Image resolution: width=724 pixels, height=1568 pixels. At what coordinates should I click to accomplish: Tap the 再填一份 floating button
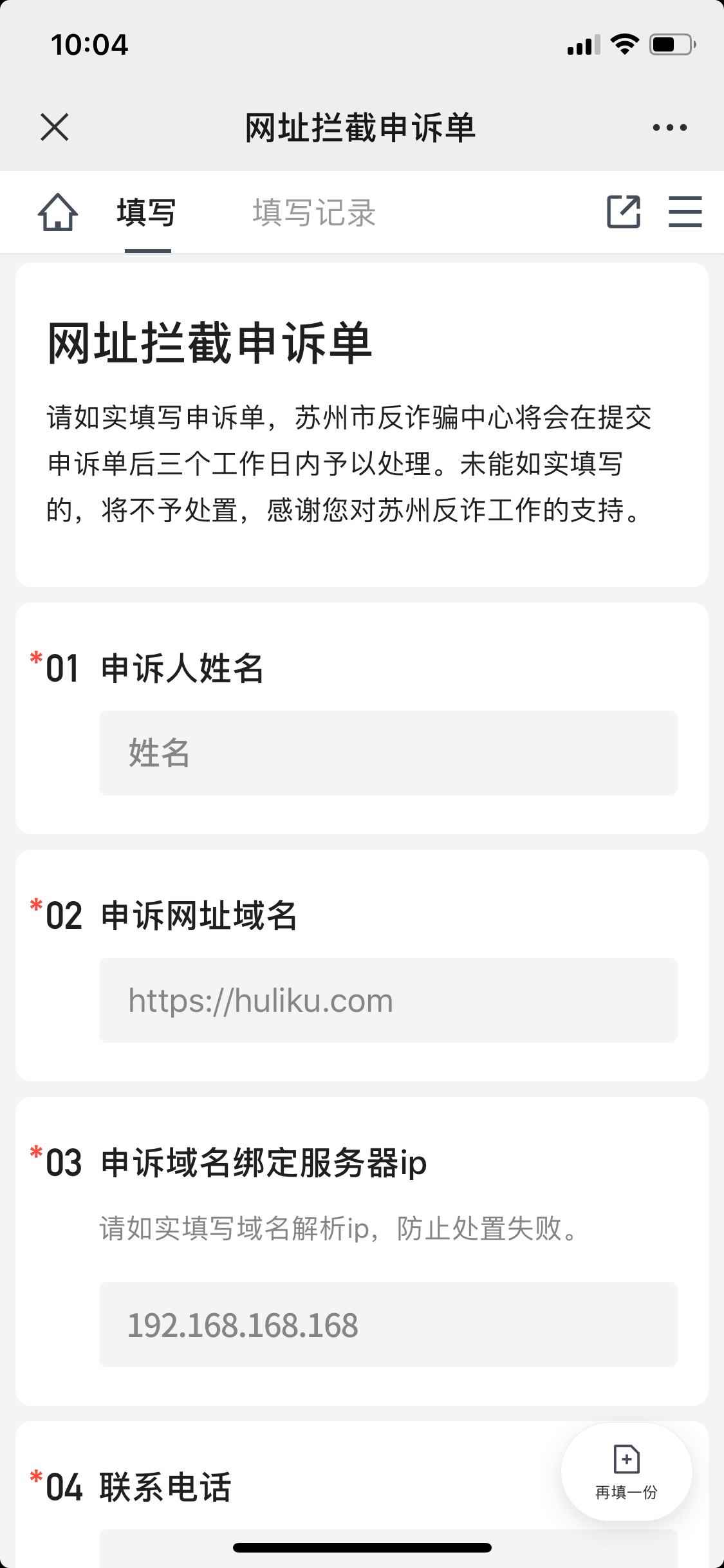[x=626, y=1471]
